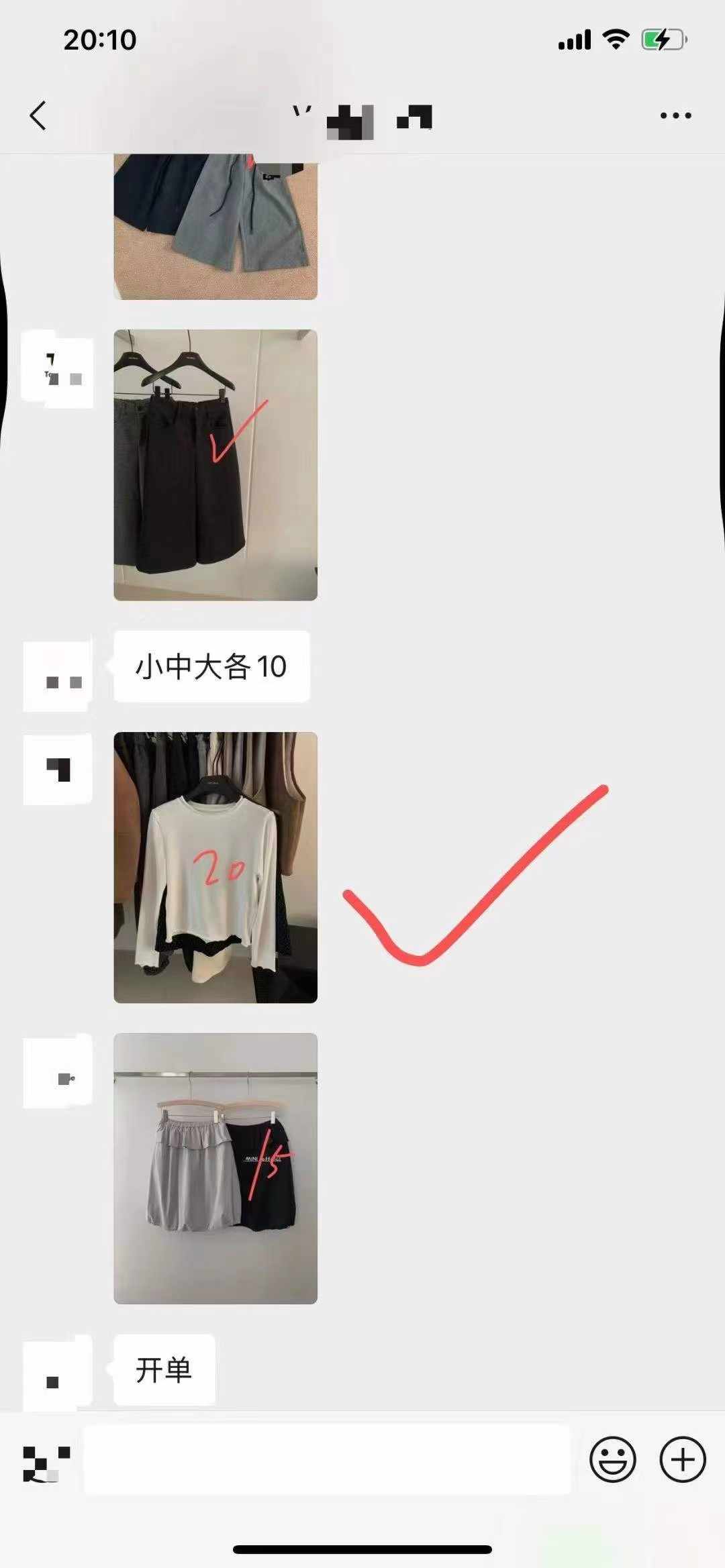Open avatar of the 开单 message sender
This screenshot has width=725, height=1568.
(57, 1372)
